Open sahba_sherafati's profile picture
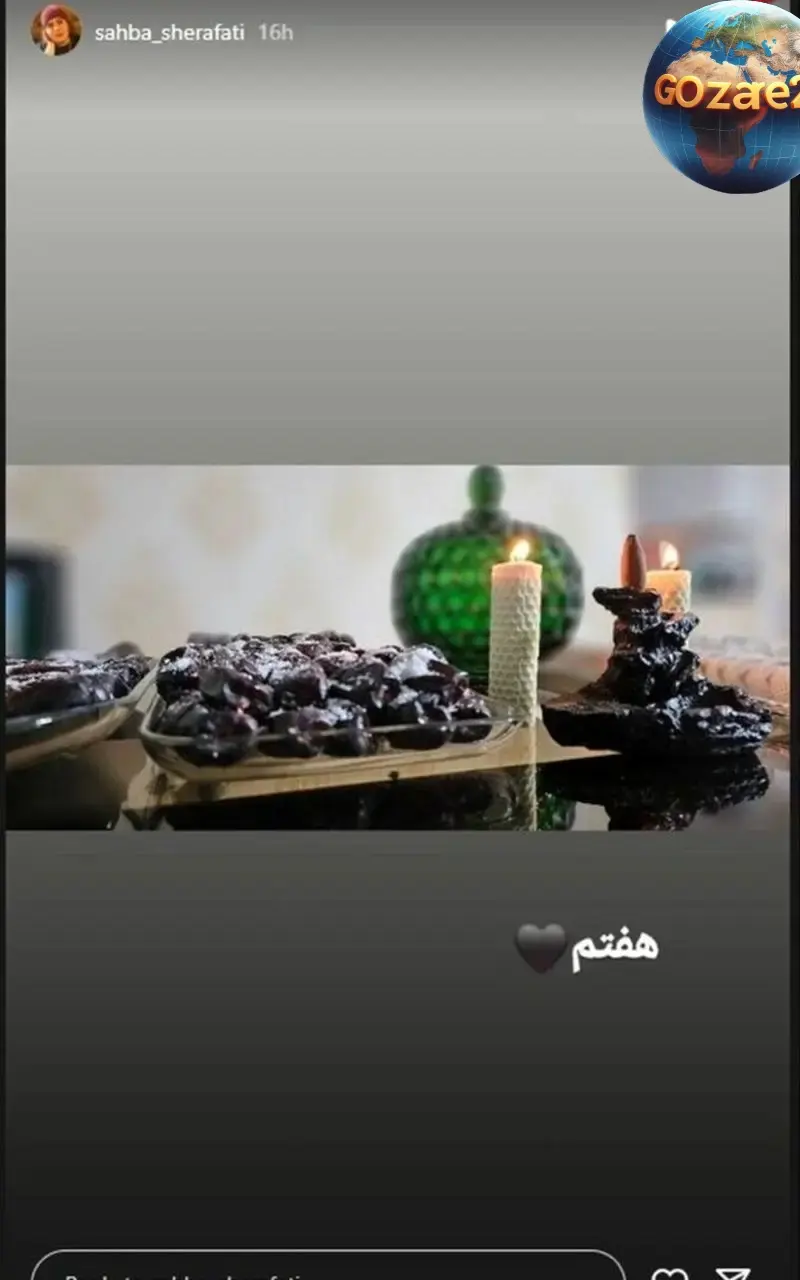This screenshot has width=800, height=1280. pyautogui.click(x=56, y=30)
